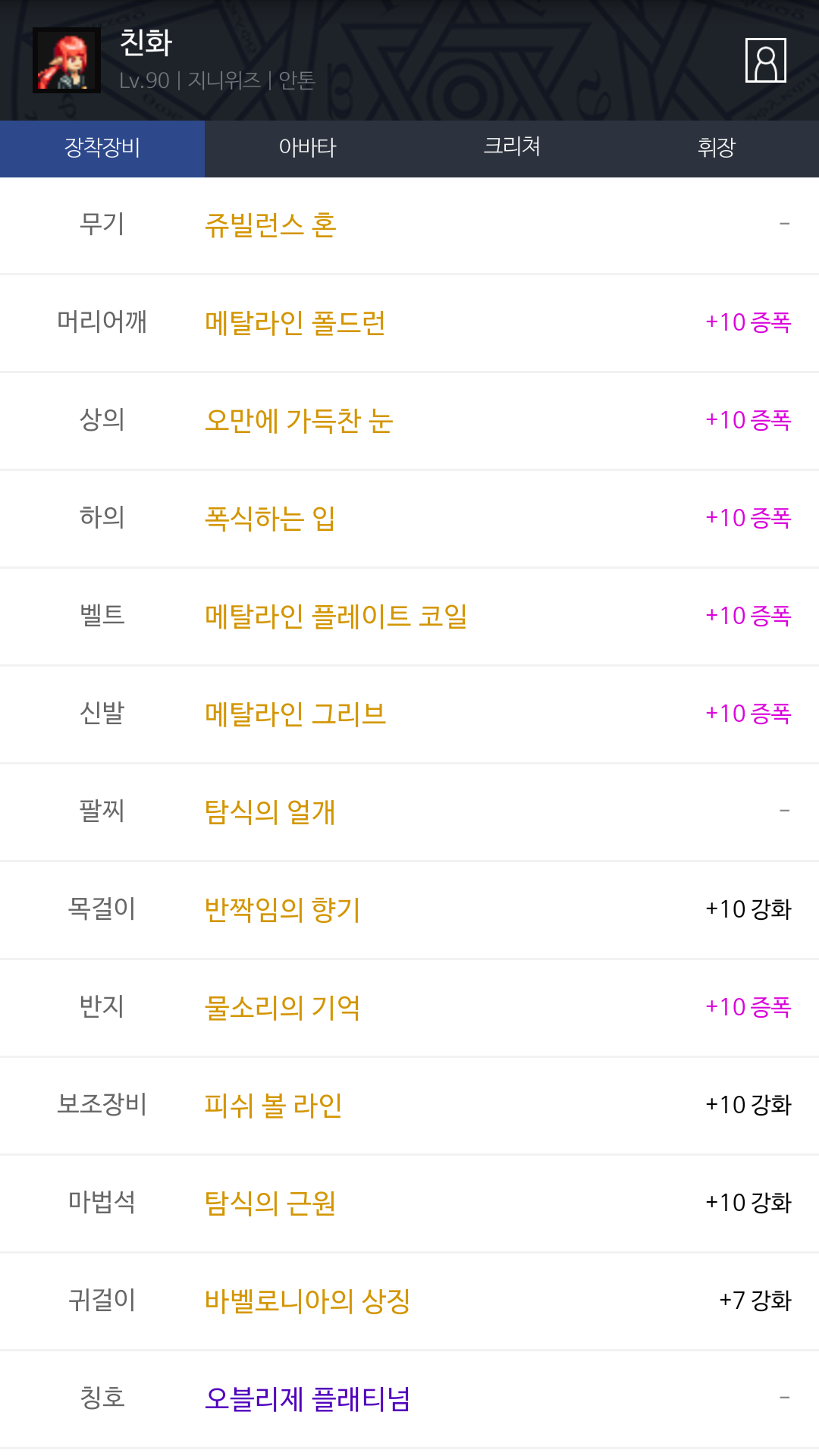Image resolution: width=819 pixels, height=1456 pixels.
Task: Switch to the 휘장 tab
Action: click(716, 148)
